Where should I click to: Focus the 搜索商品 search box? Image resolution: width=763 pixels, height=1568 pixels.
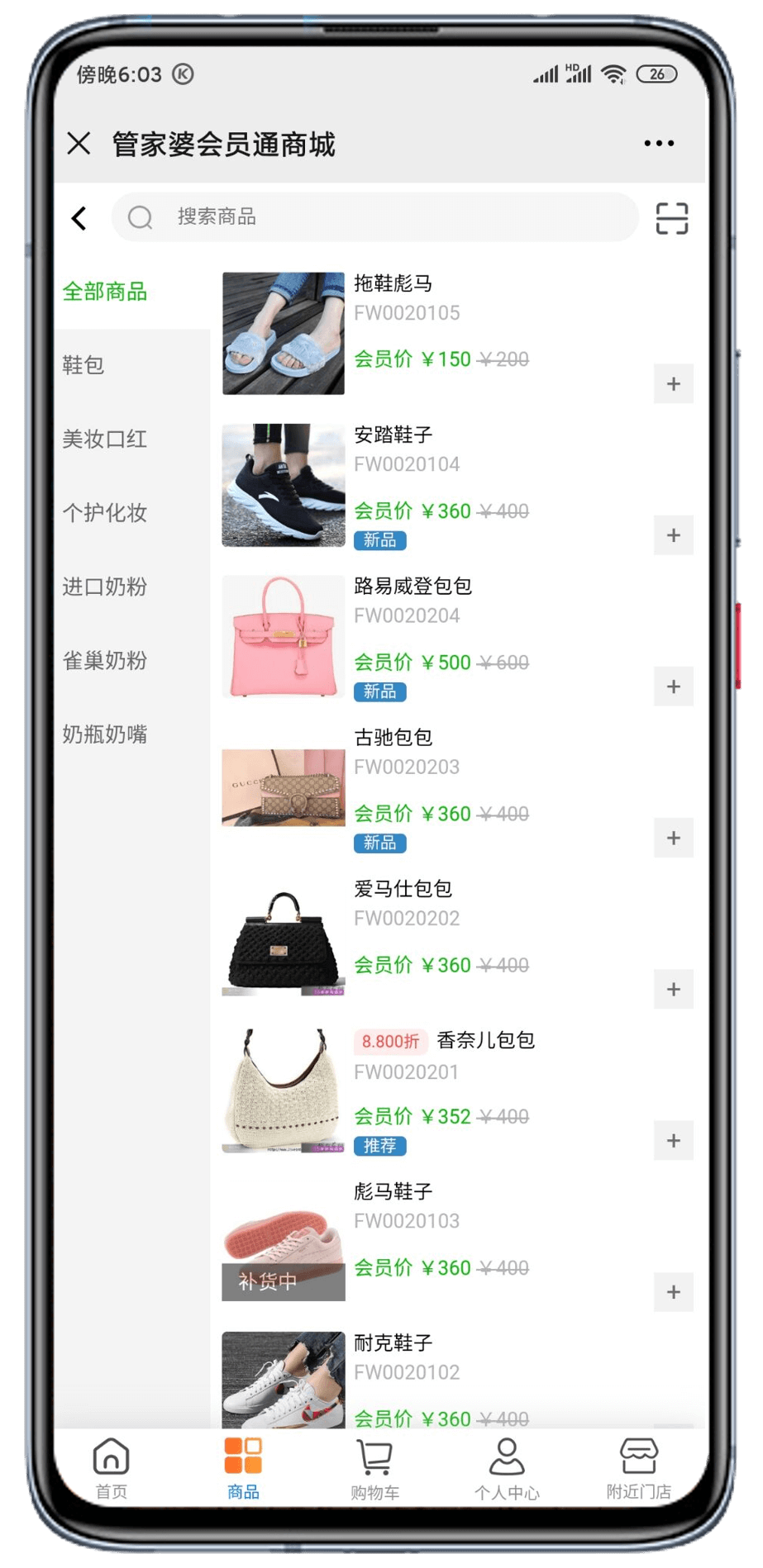(375, 217)
